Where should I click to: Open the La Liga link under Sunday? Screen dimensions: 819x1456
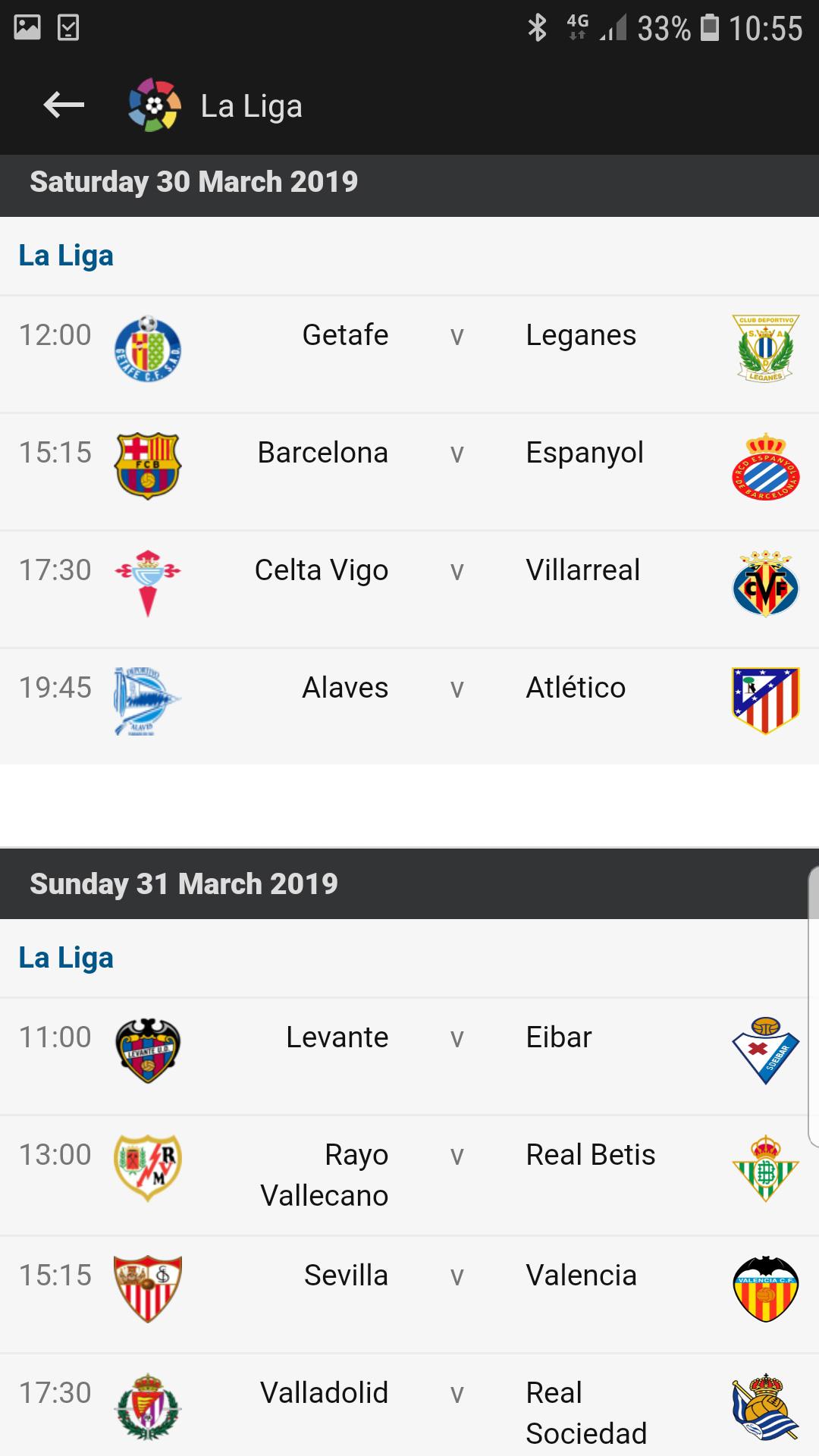pos(66,959)
